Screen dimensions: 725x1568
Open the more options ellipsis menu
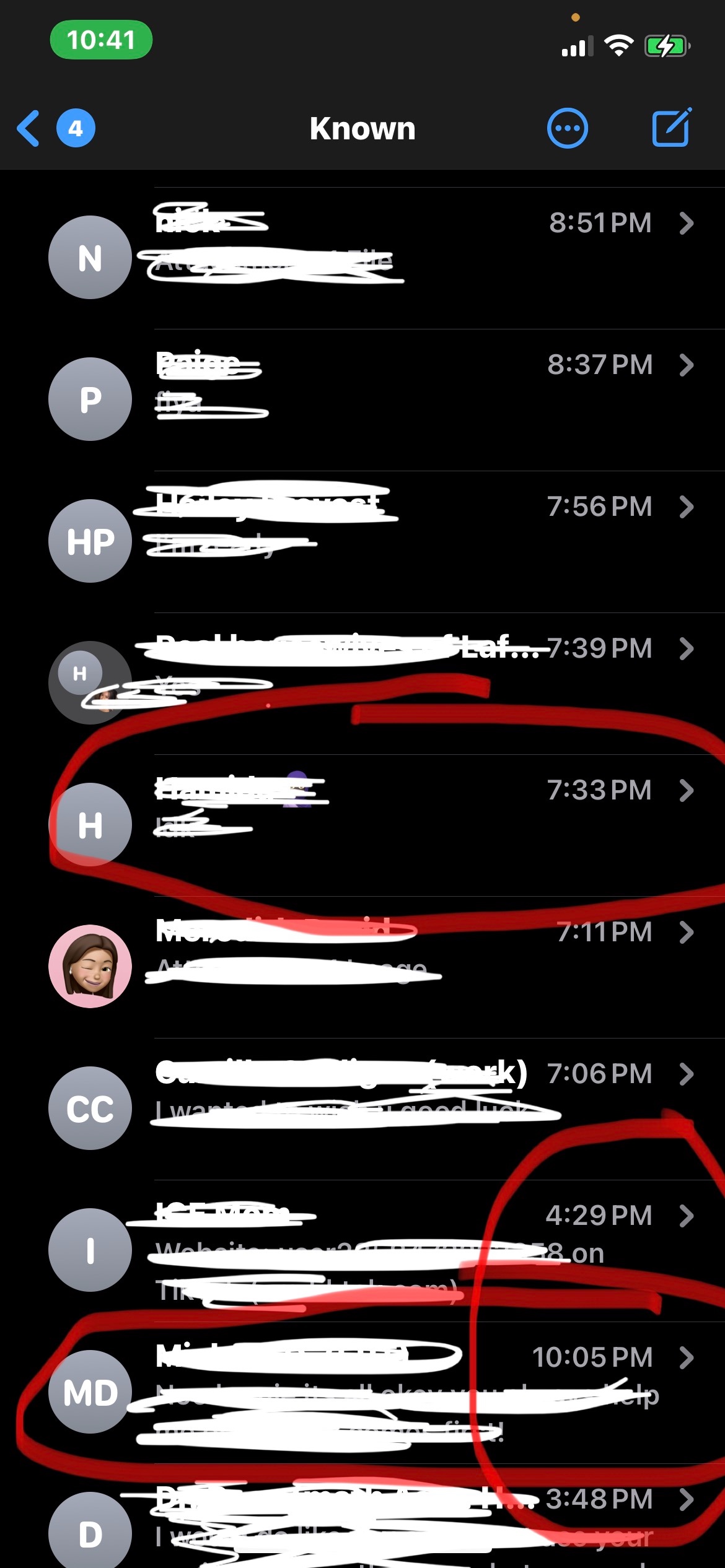[x=567, y=129]
